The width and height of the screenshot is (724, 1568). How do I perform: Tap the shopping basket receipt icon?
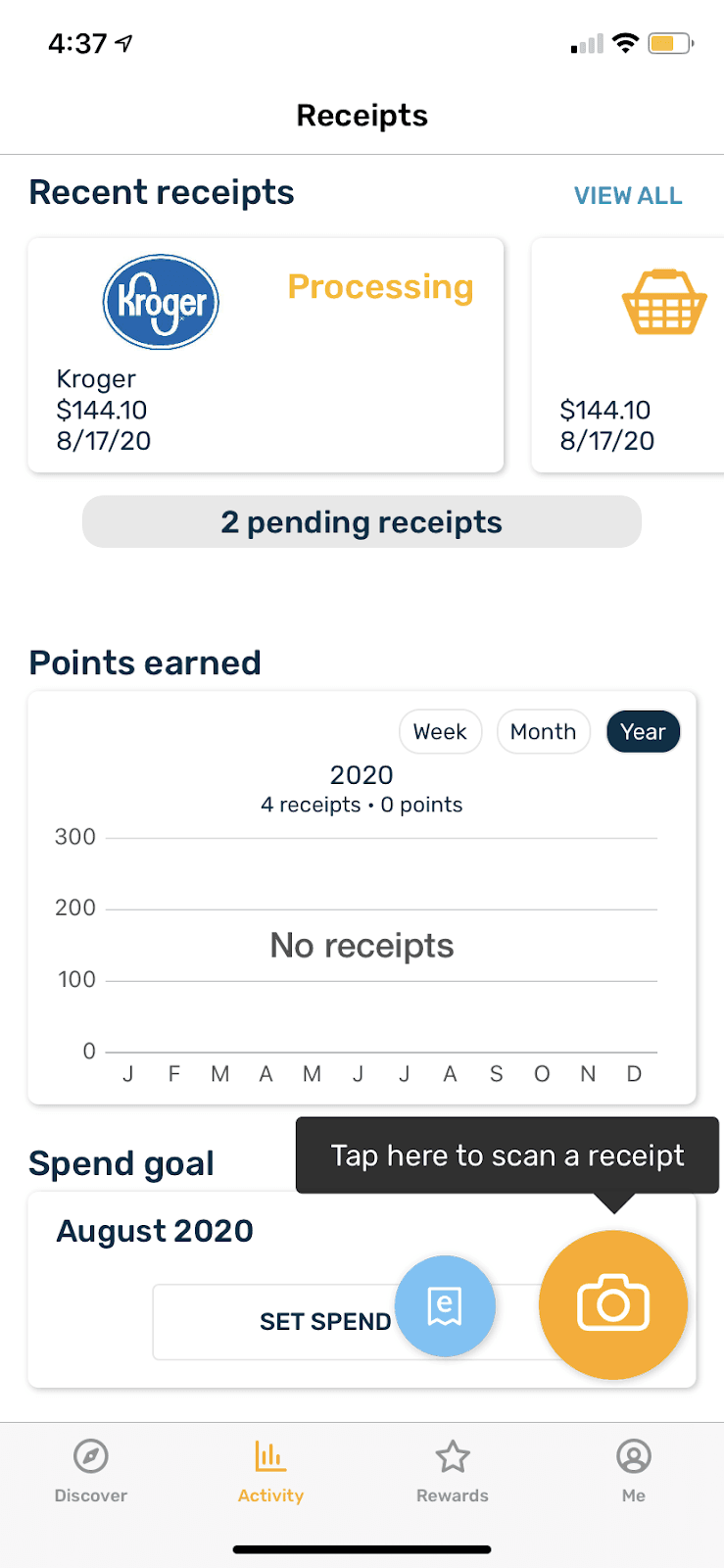[x=664, y=302]
